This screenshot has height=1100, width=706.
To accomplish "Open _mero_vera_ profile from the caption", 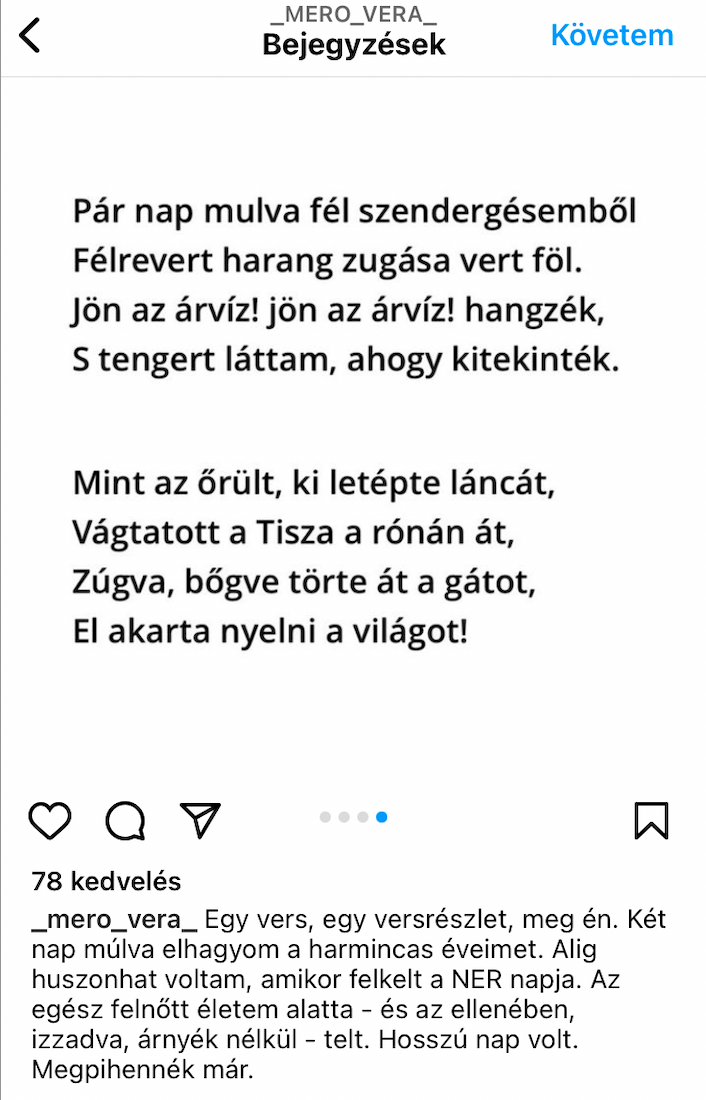I will click(x=116, y=918).
